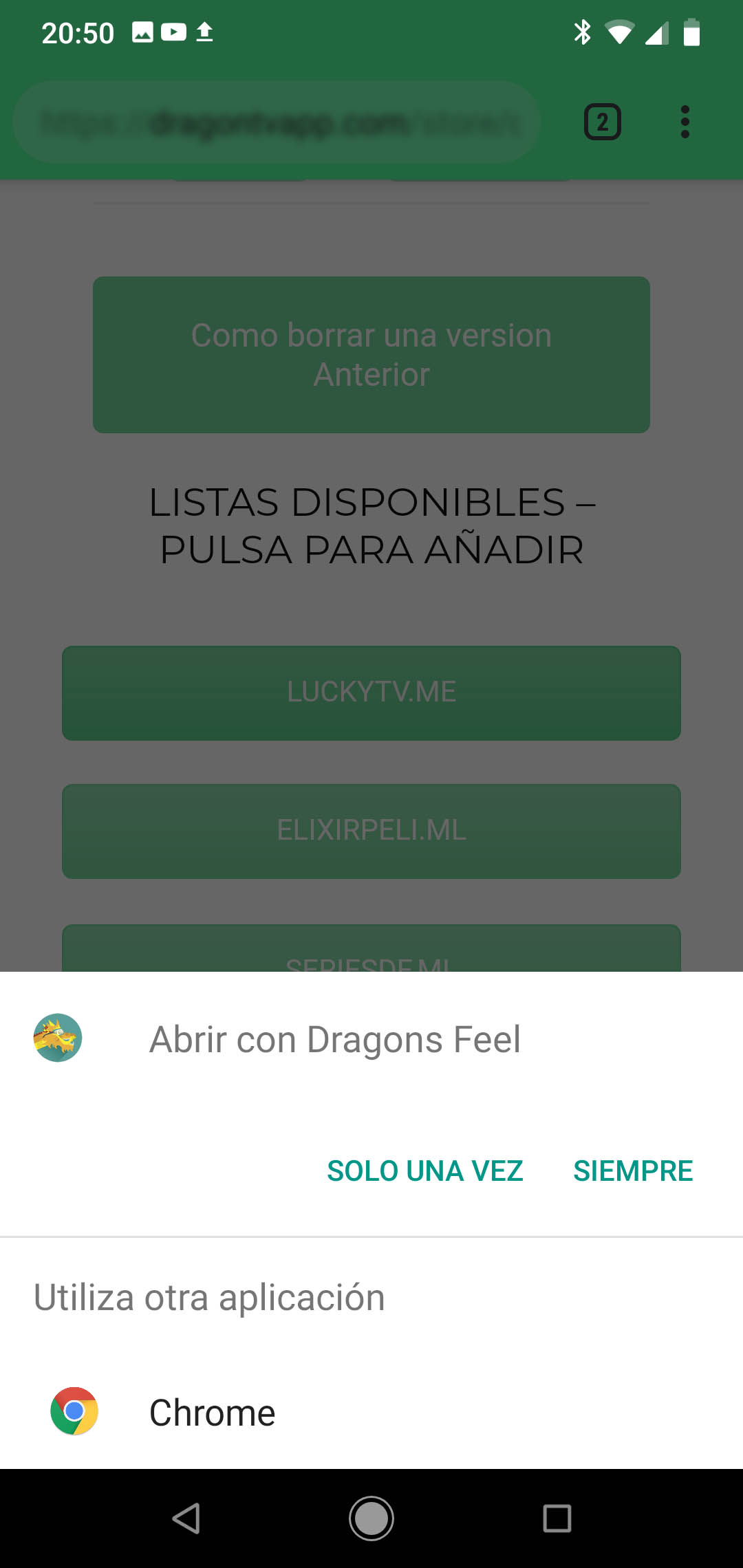Screen dimensions: 743x1568
Task: Open the link with Chrome instead
Action: tap(212, 1413)
